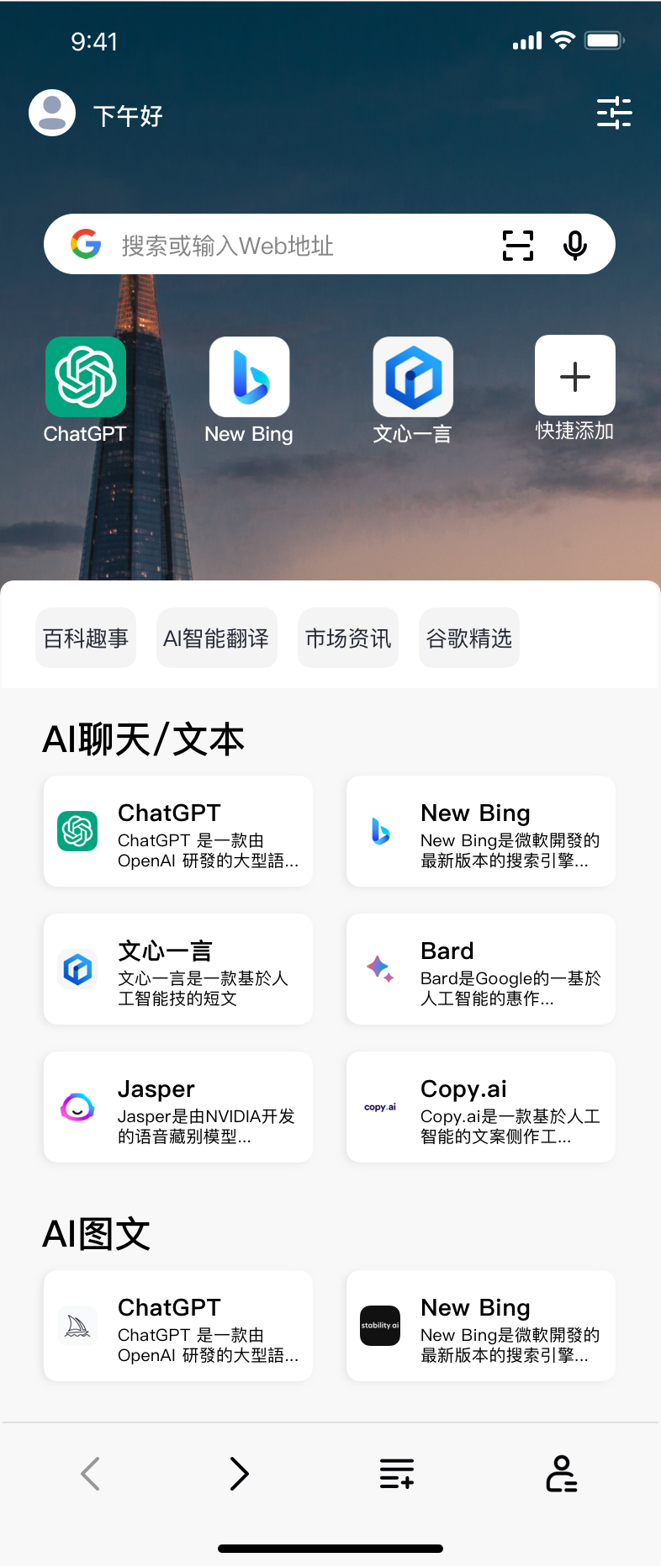Open the 文心一言 shortcut icon

point(413,377)
